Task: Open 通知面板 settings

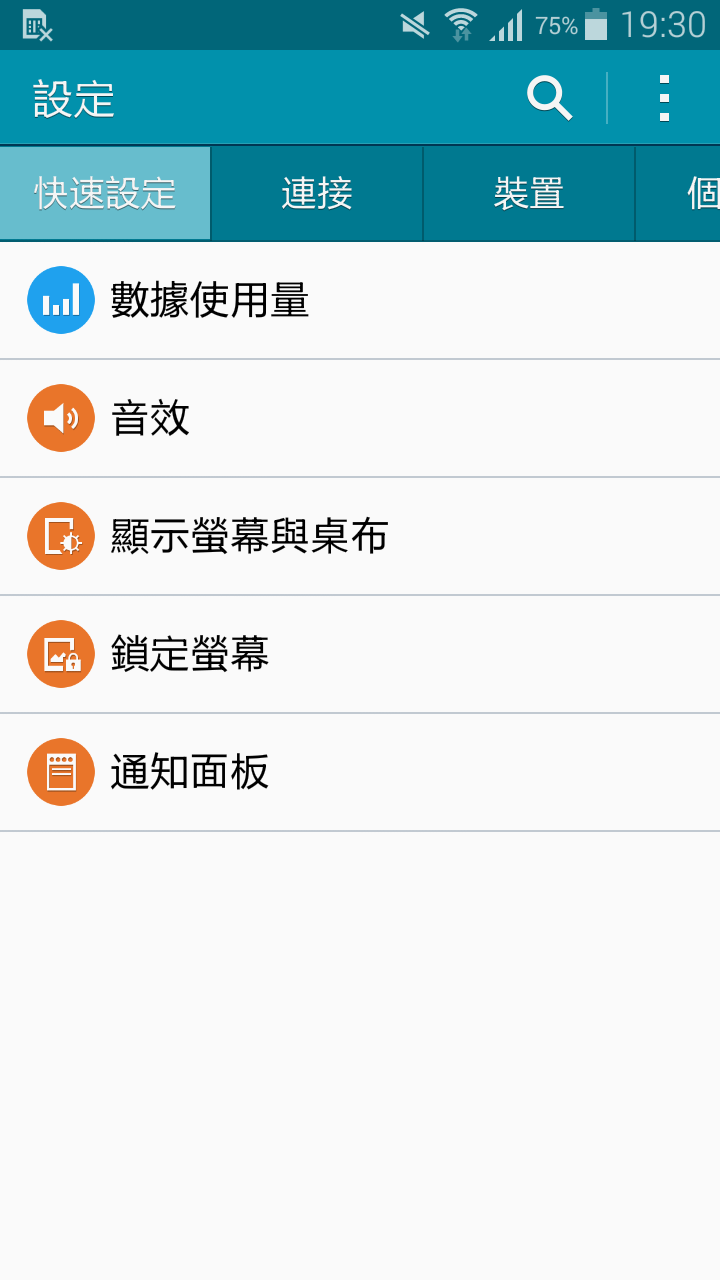Action: 360,772
